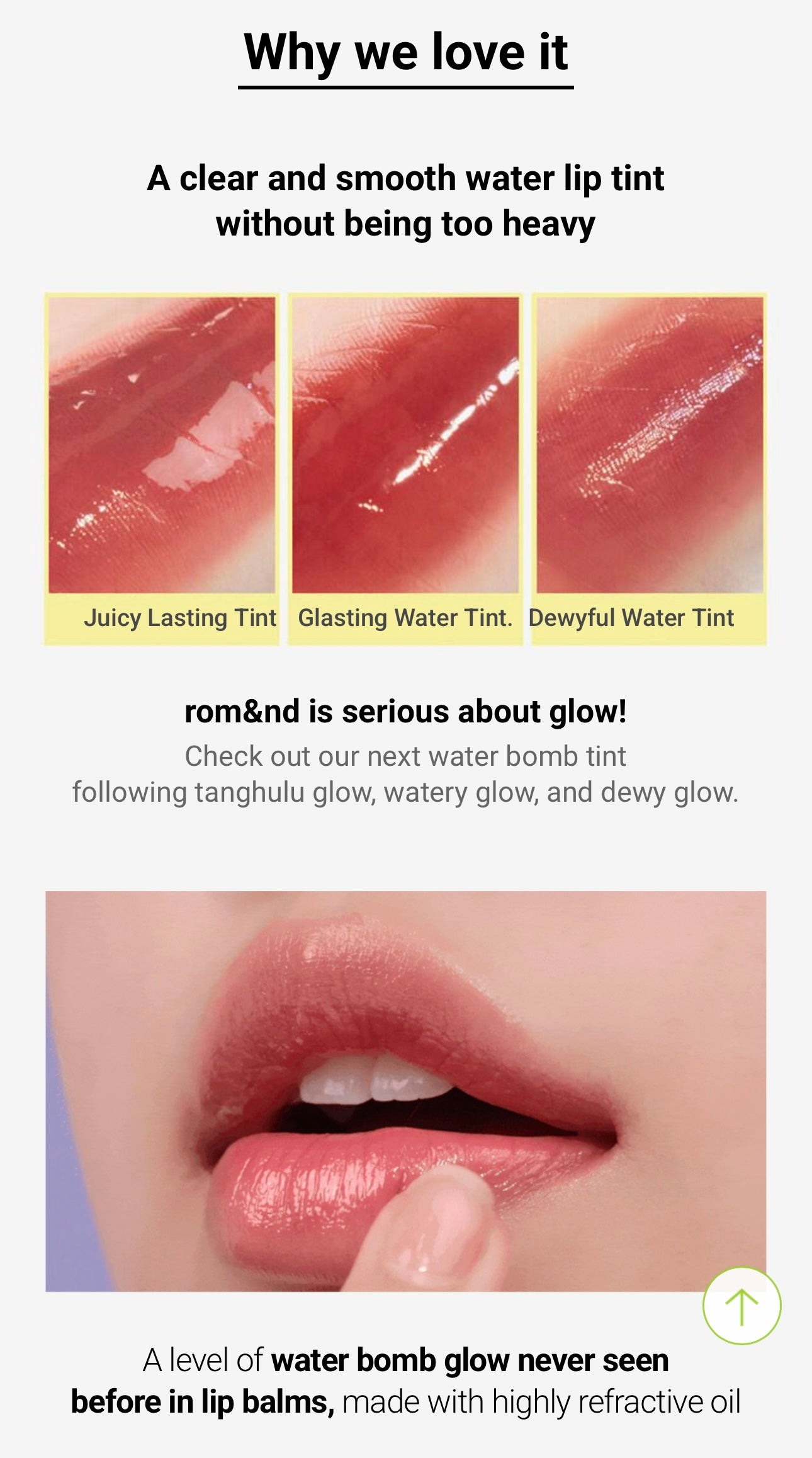Select the water bomb tint description text

406,775
